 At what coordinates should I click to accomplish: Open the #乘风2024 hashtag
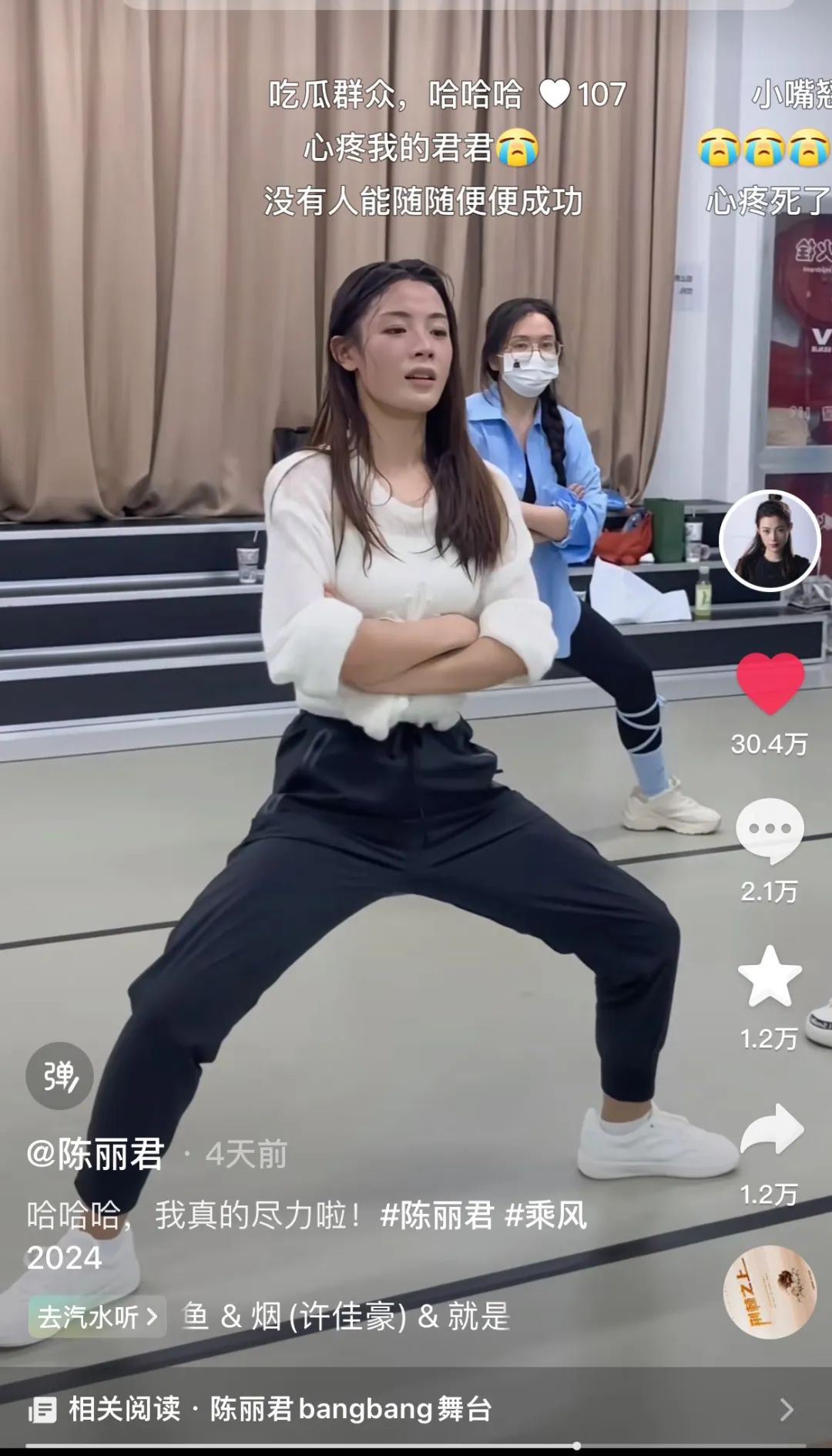pyautogui.click(x=545, y=1216)
